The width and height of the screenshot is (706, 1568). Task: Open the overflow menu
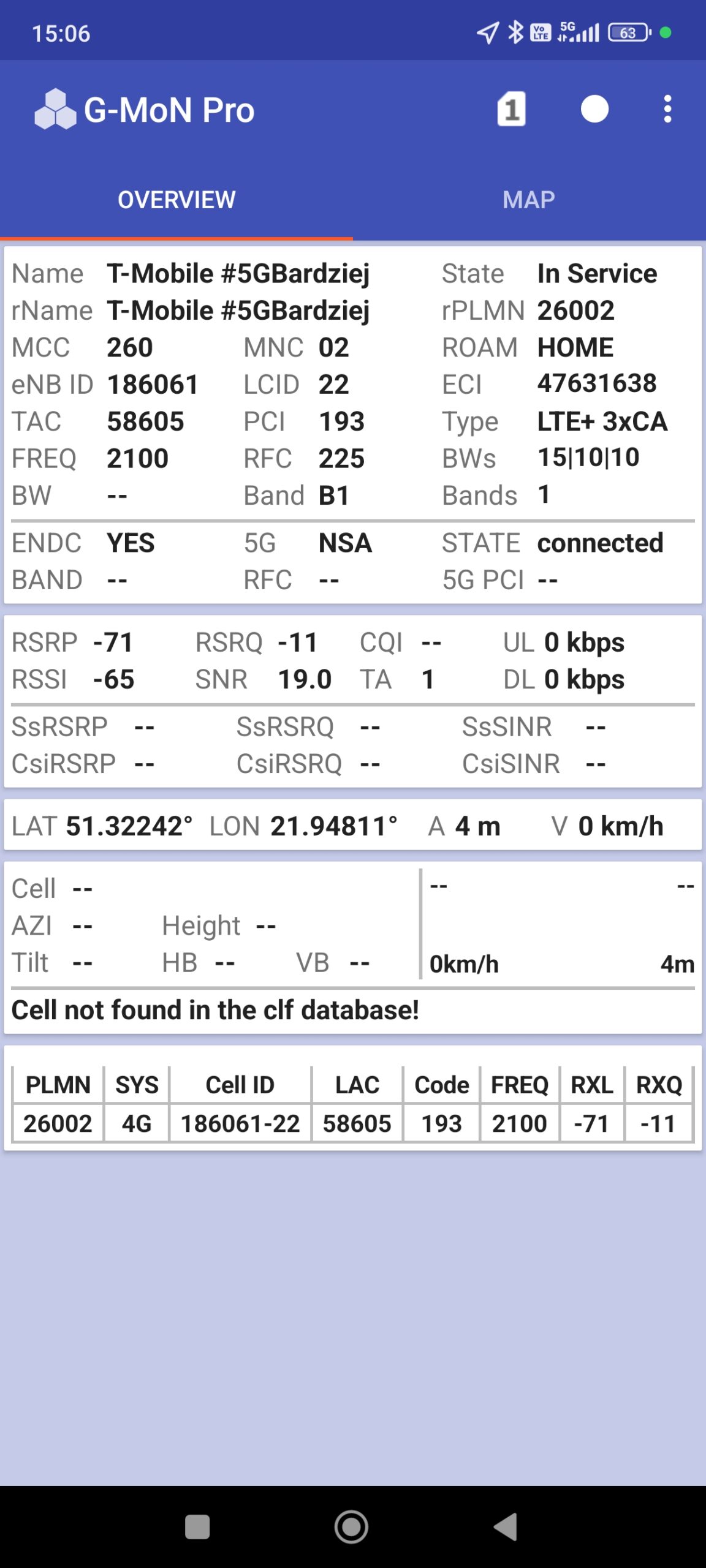tap(667, 110)
